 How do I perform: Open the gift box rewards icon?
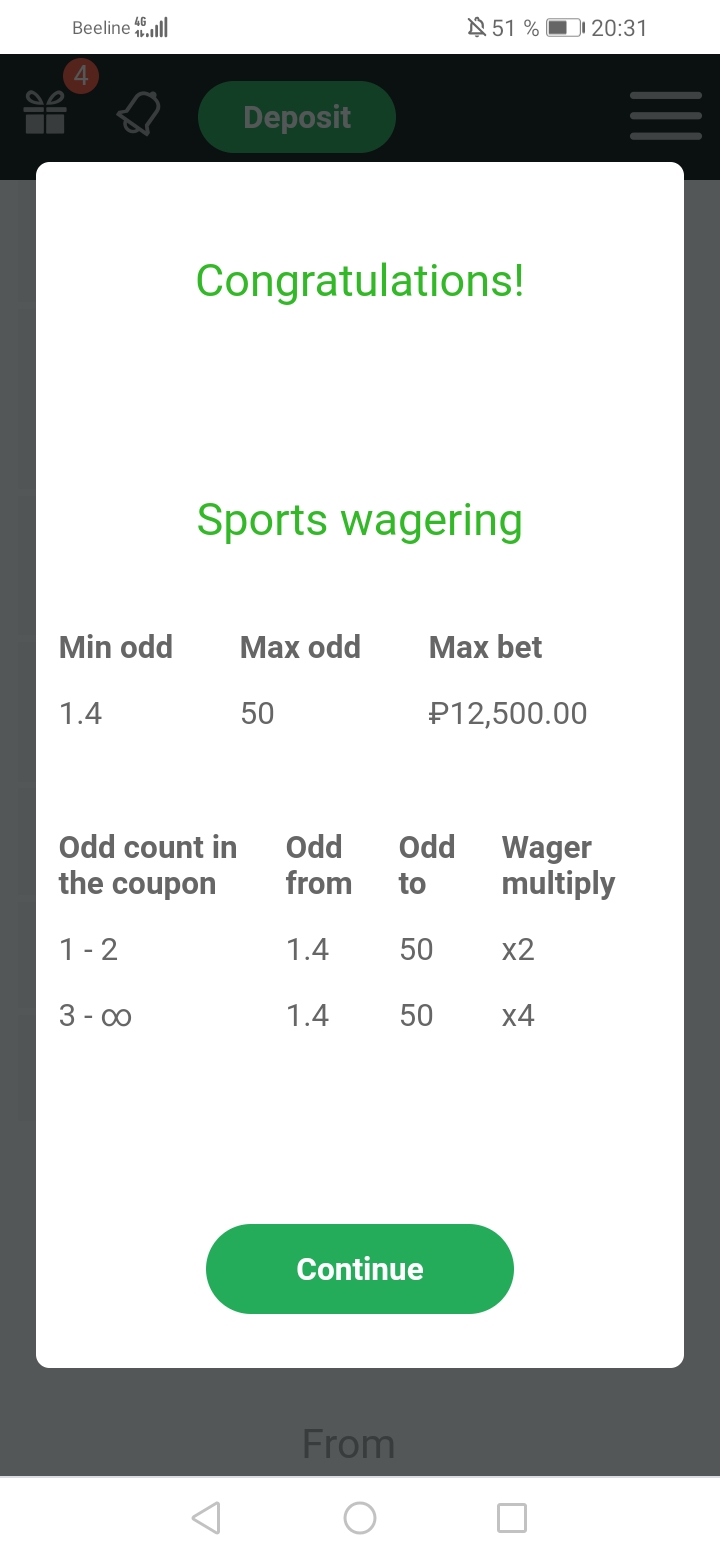(45, 113)
